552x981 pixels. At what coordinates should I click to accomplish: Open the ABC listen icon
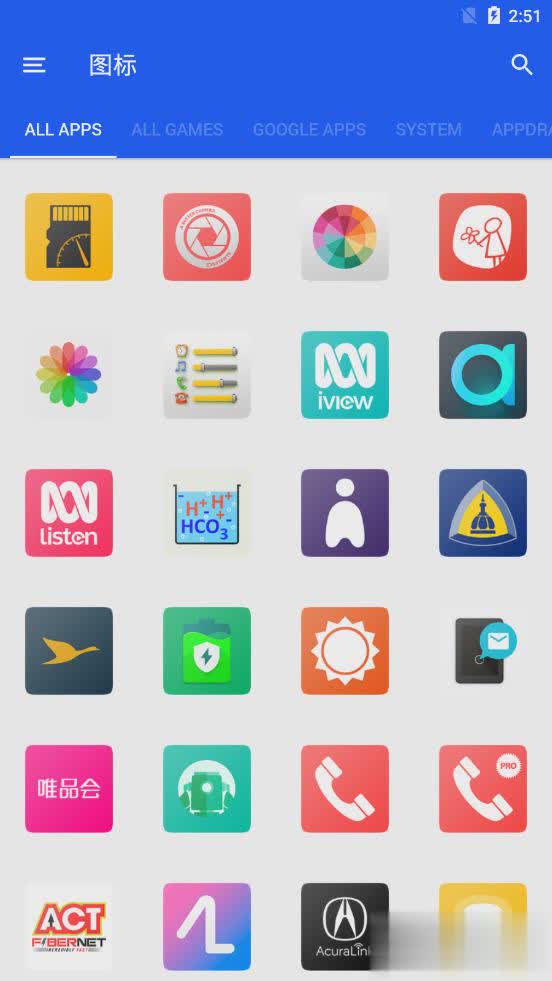click(69, 513)
